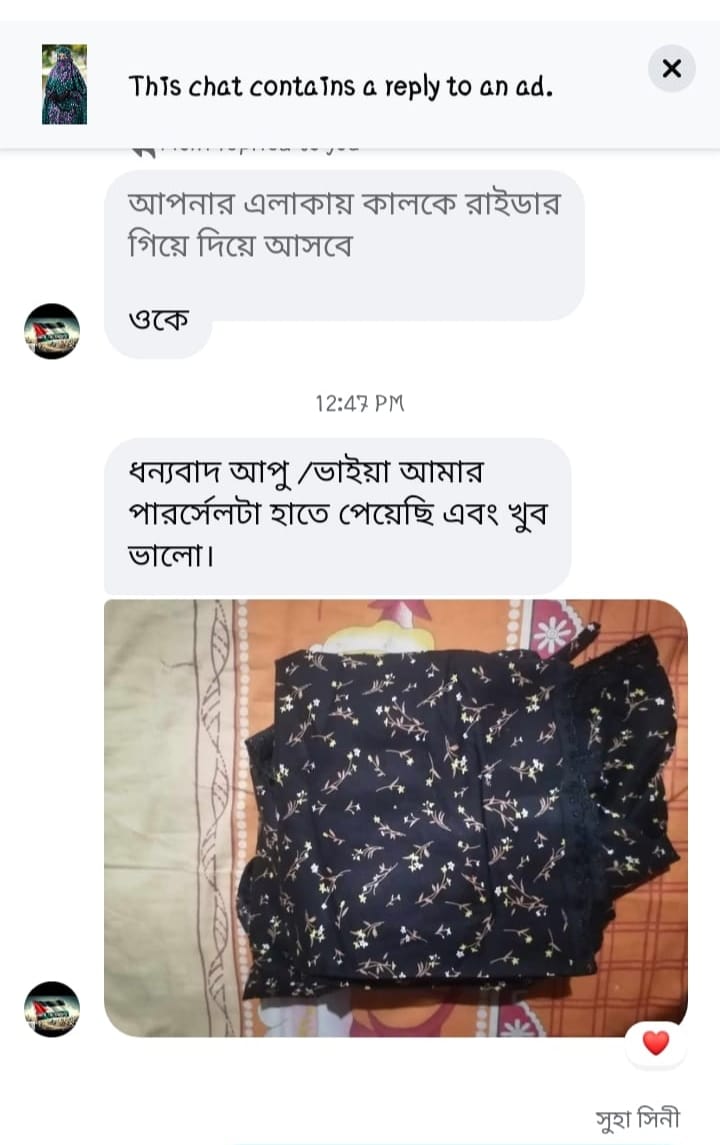Open the floral dress photo message

[395, 817]
